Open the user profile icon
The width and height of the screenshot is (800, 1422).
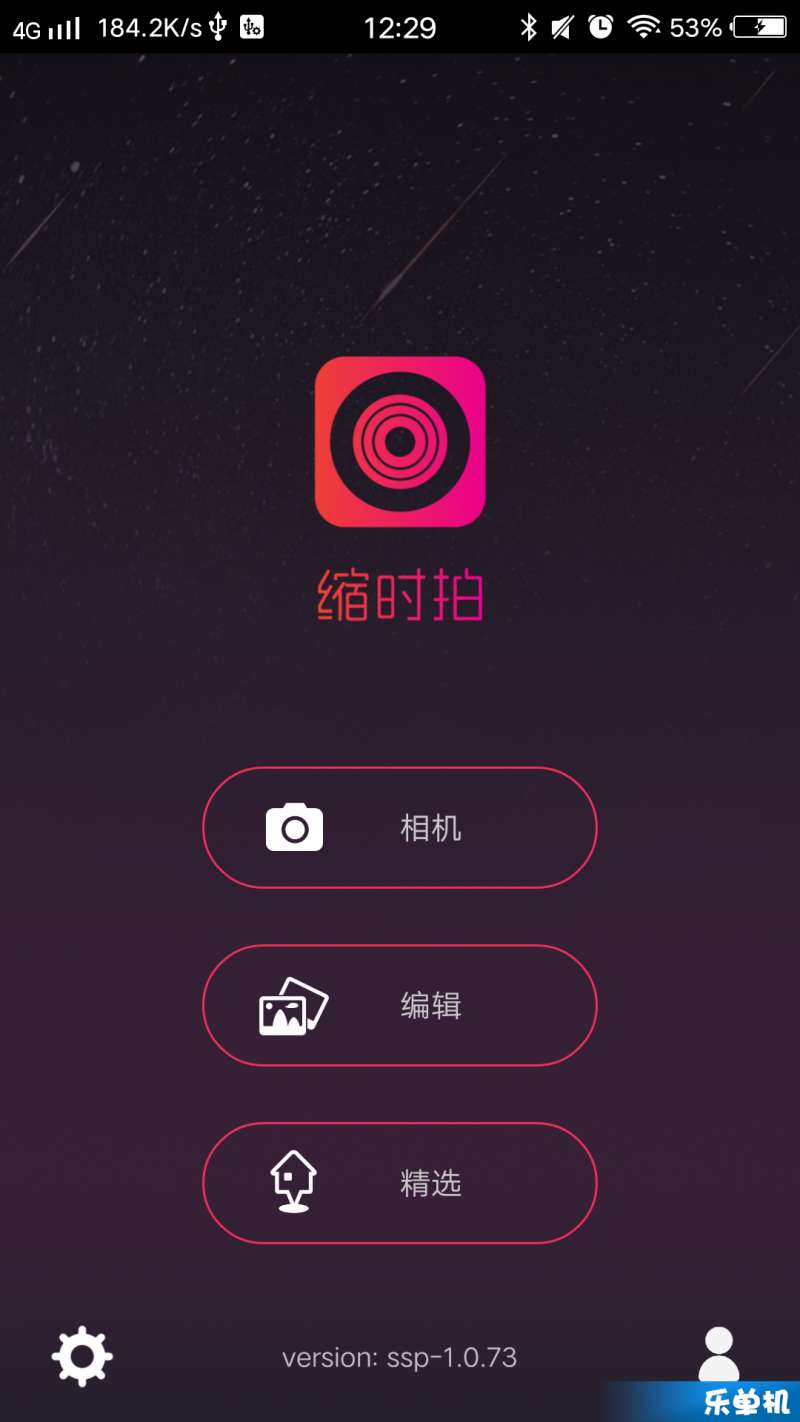click(718, 1354)
